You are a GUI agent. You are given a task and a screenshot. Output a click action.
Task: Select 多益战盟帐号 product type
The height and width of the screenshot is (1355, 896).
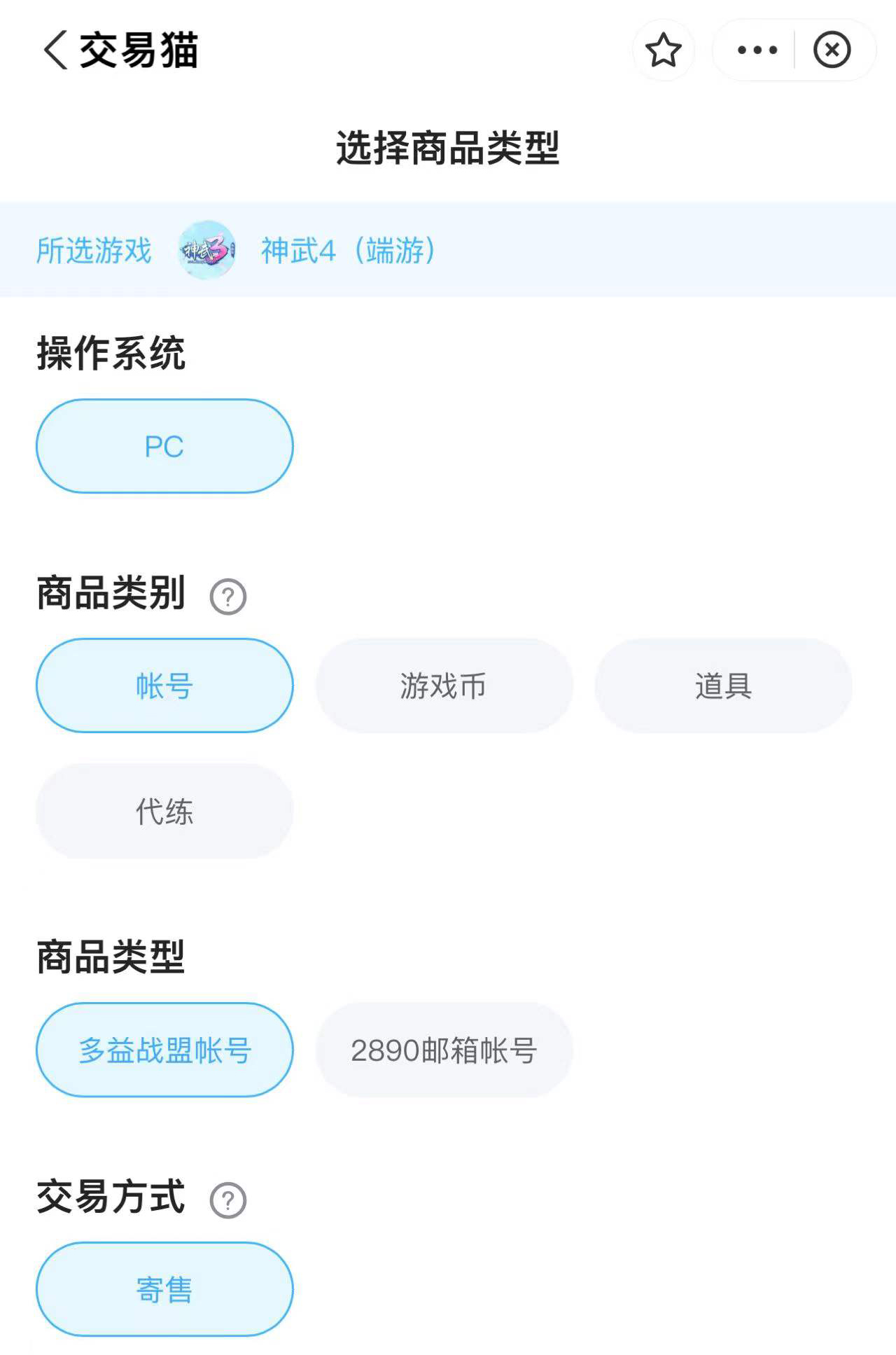[x=164, y=1050]
